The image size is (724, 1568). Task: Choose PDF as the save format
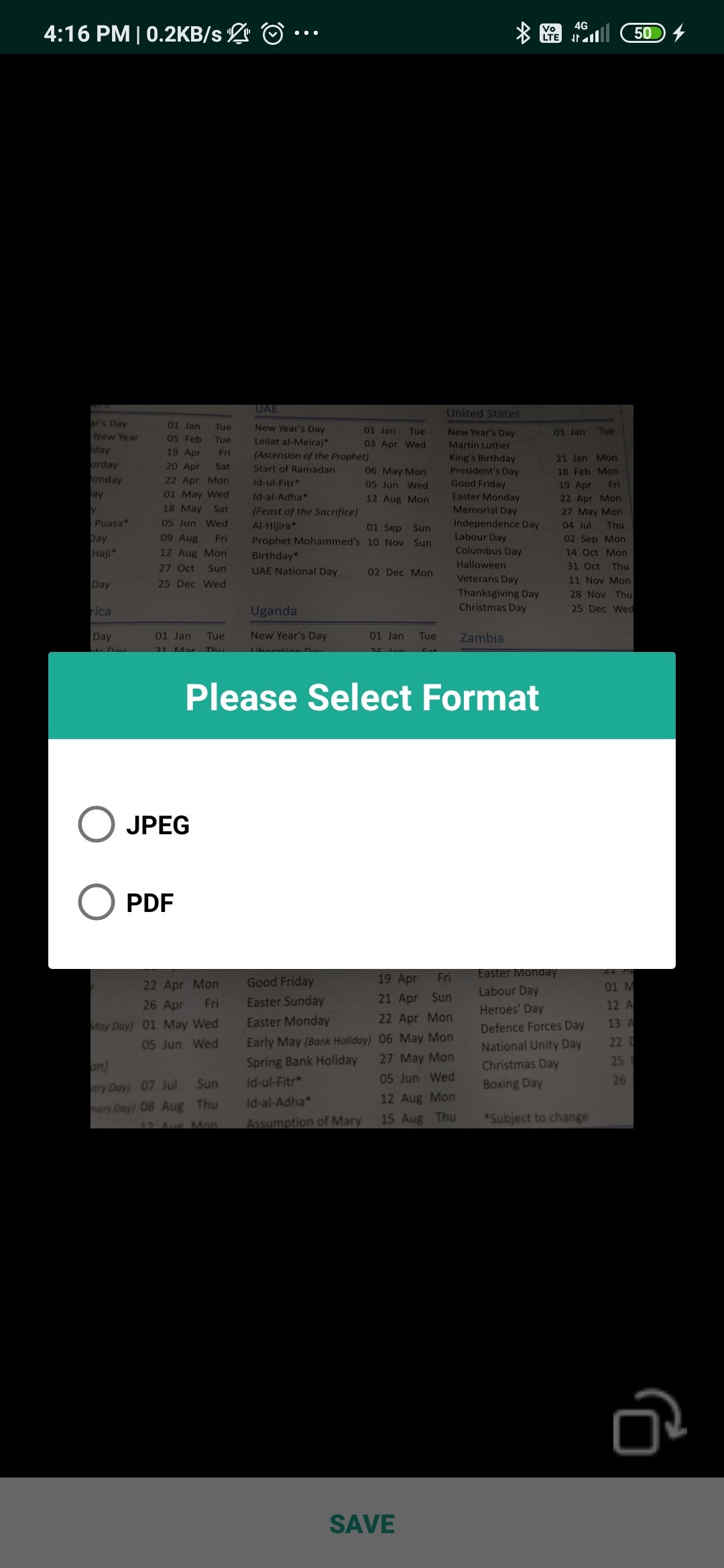(97, 902)
